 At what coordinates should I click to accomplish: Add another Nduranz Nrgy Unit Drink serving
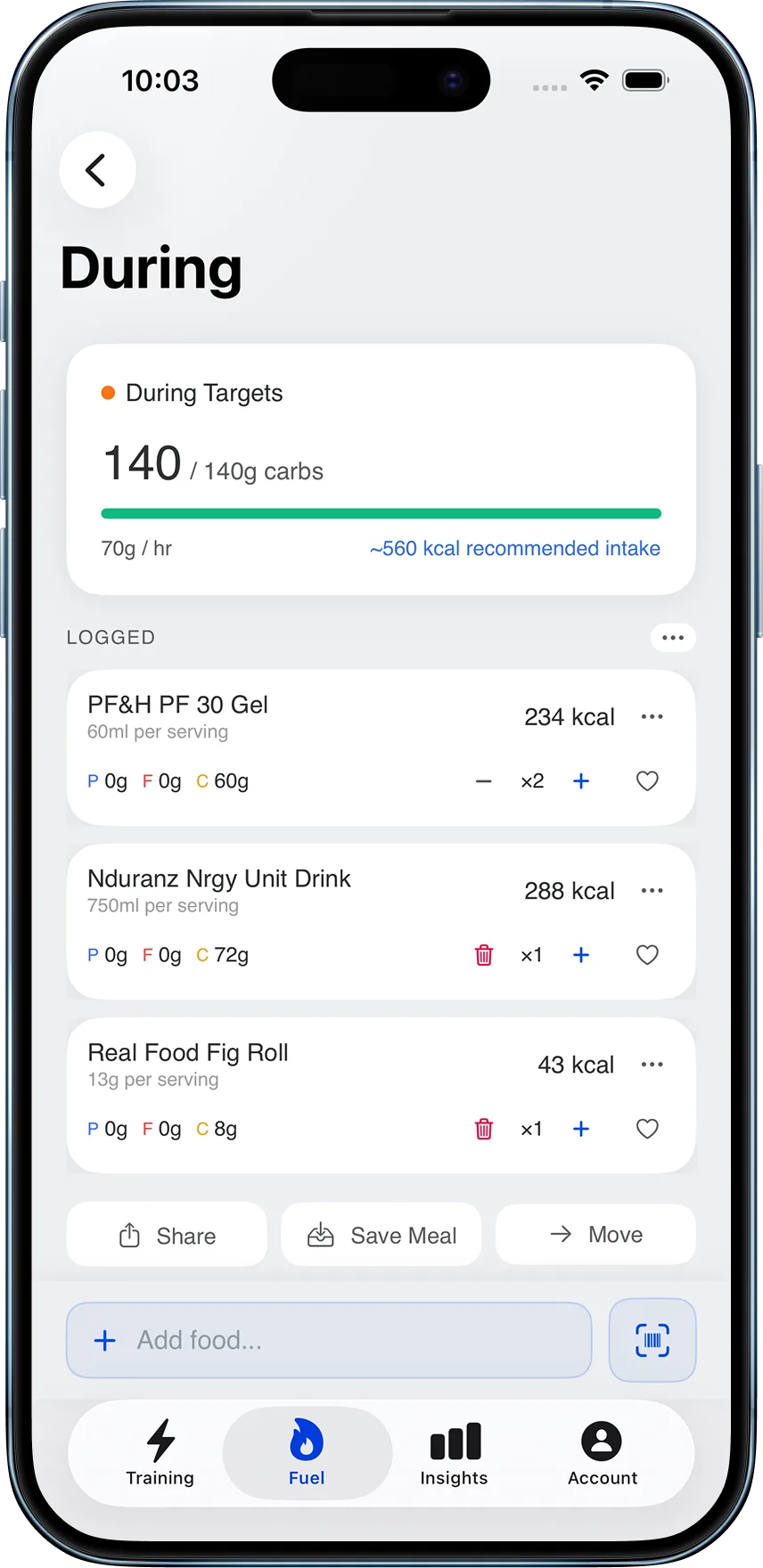tap(581, 955)
